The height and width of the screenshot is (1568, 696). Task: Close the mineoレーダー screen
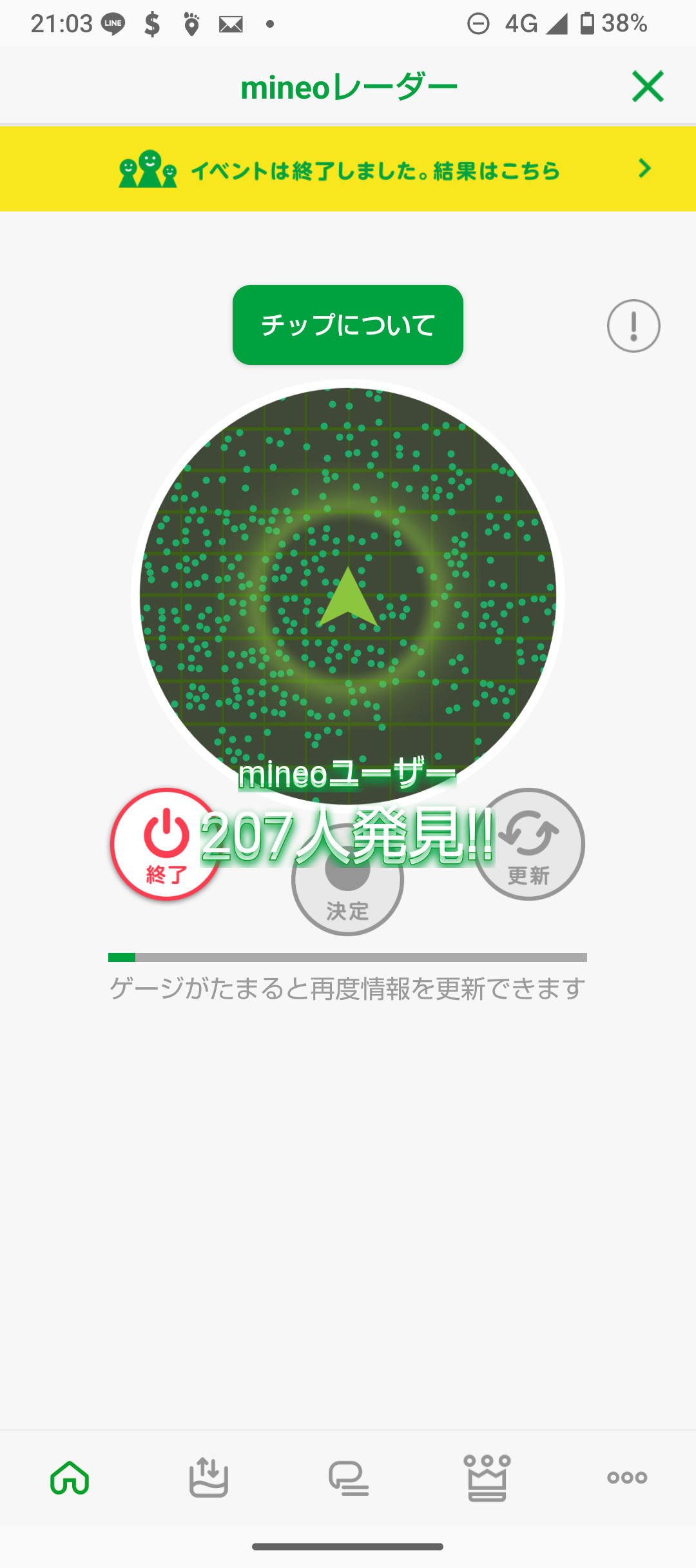pyautogui.click(x=647, y=86)
